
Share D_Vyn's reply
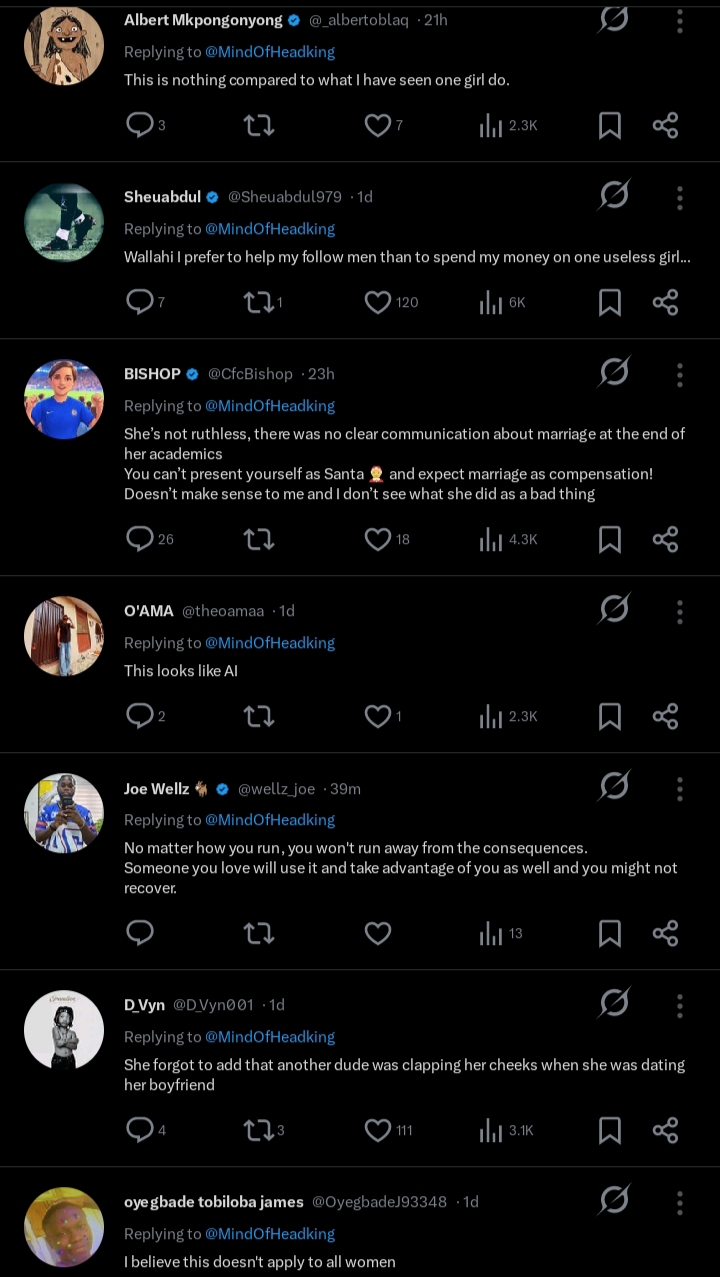tap(666, 1130)
